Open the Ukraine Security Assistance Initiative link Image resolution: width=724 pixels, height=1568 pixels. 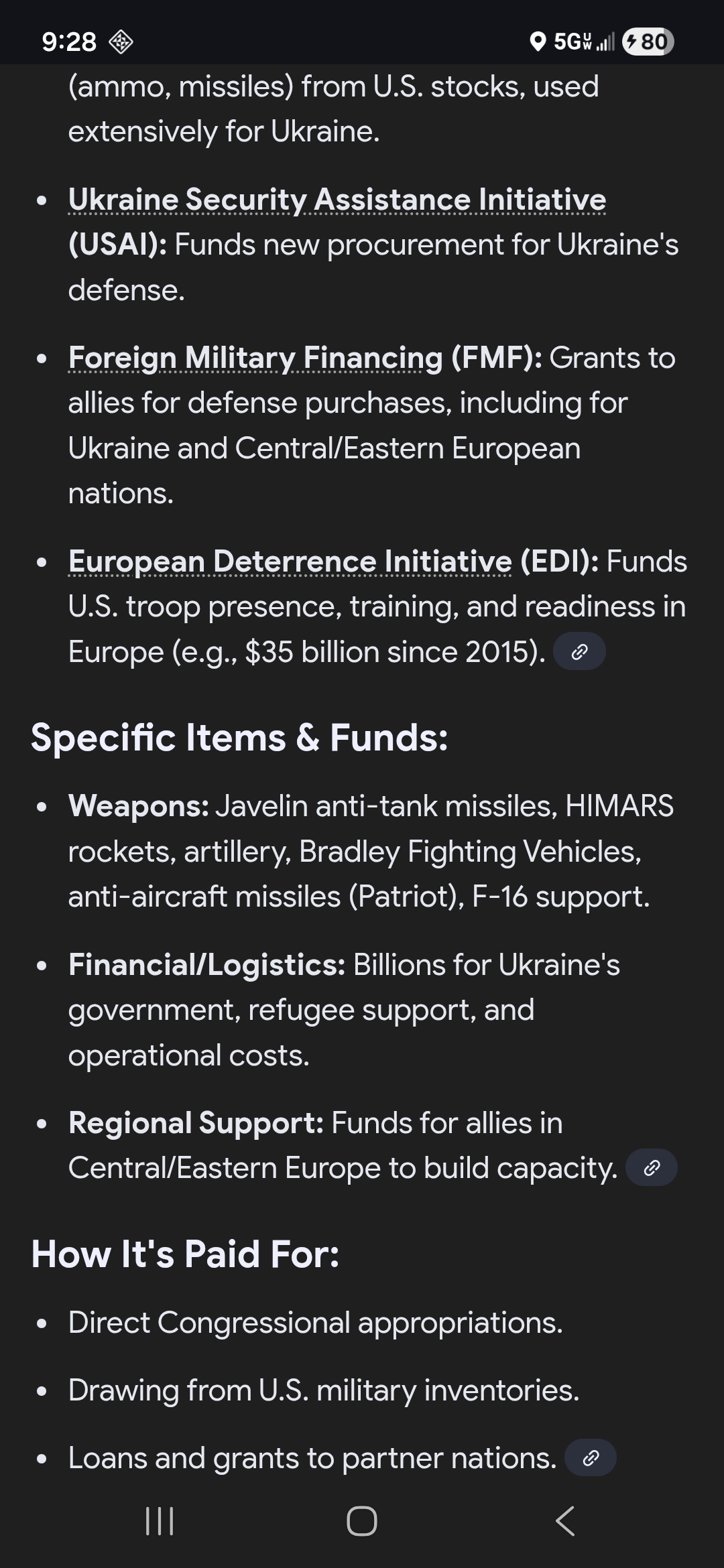click(337, 200)
